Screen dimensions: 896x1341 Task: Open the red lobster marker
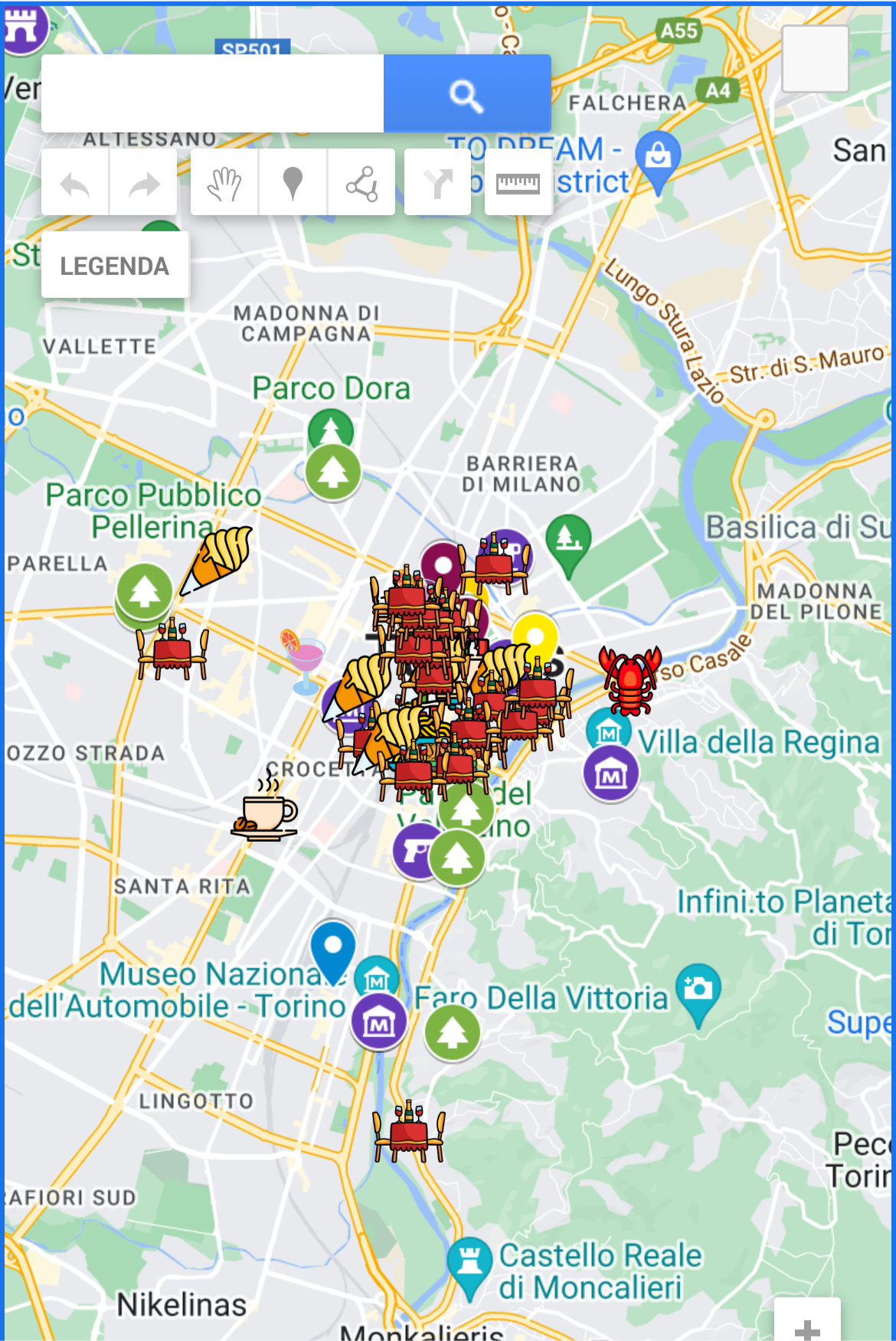(629, 679)
